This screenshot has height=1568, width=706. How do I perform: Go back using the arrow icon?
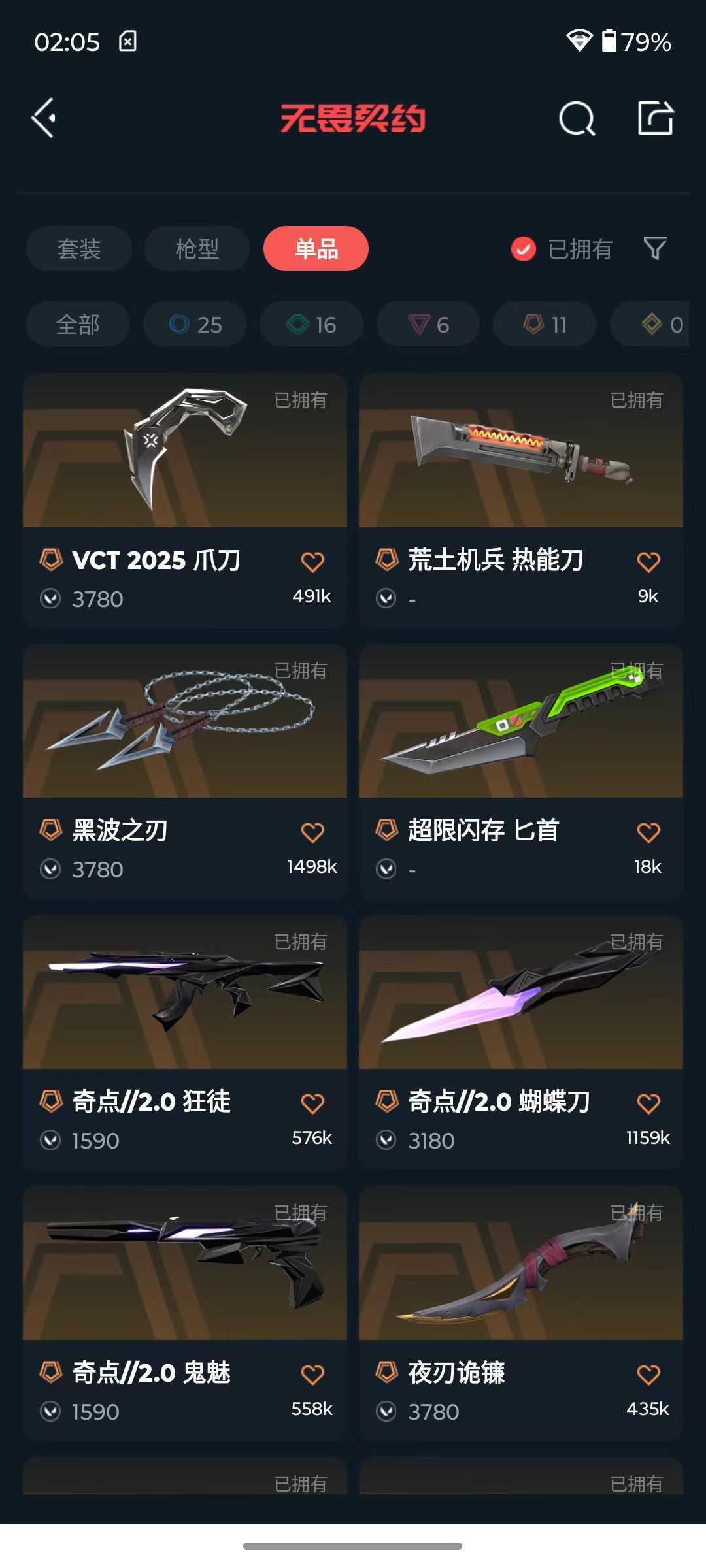click(43, 118)
